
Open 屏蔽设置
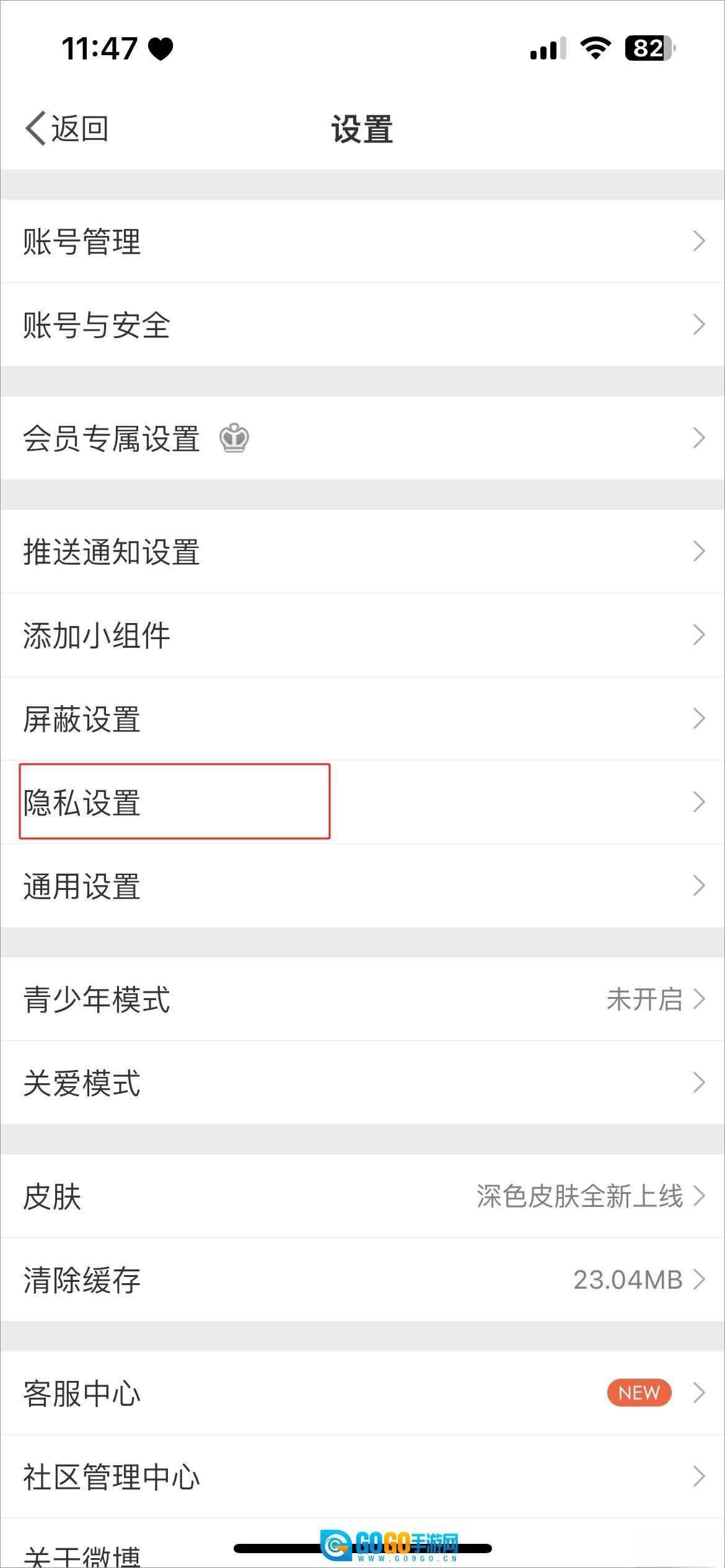[x=362, y=718]
